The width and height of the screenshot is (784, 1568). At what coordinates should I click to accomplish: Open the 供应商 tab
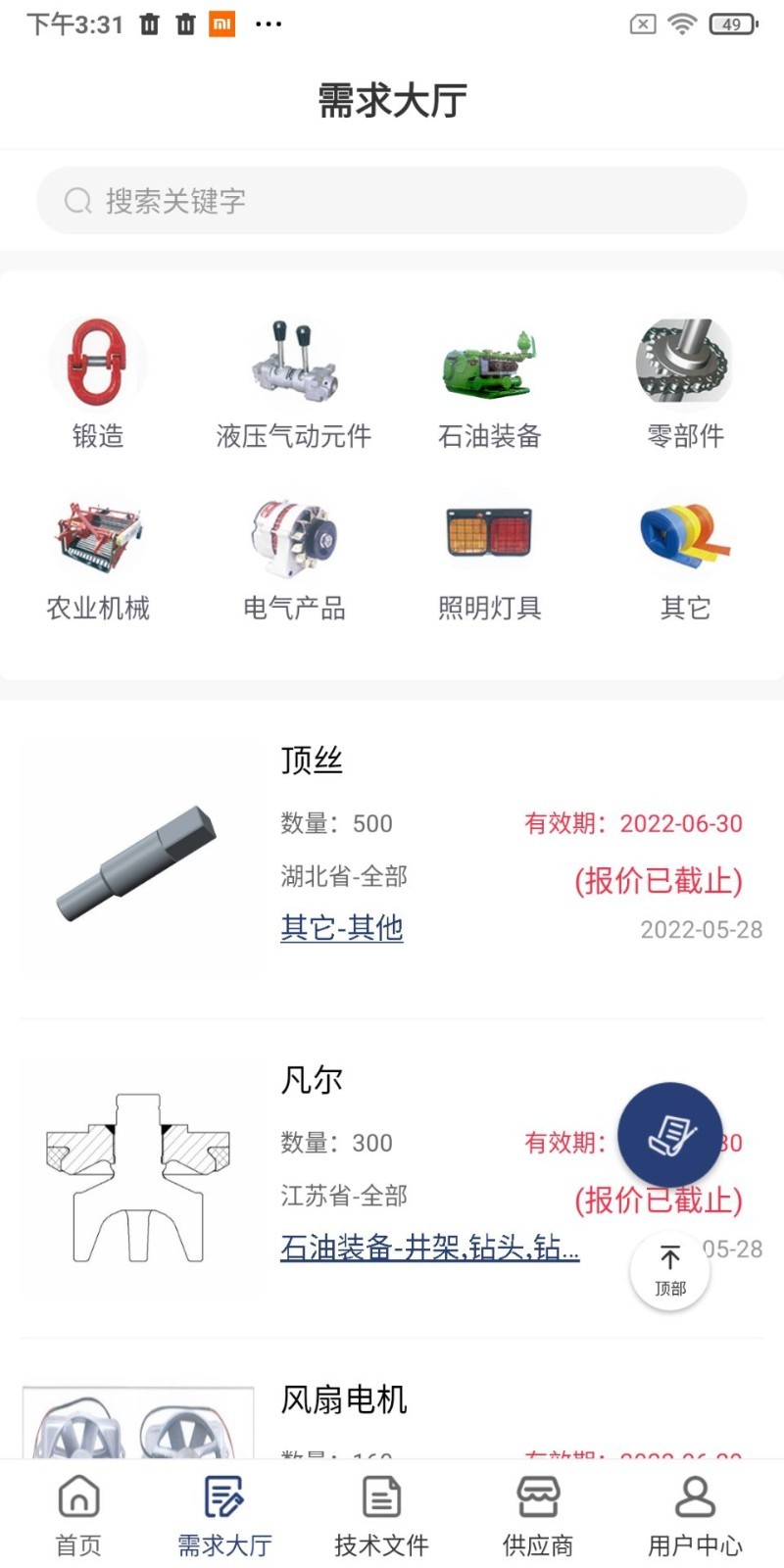pyautogui.click(x=538, y=1514)
